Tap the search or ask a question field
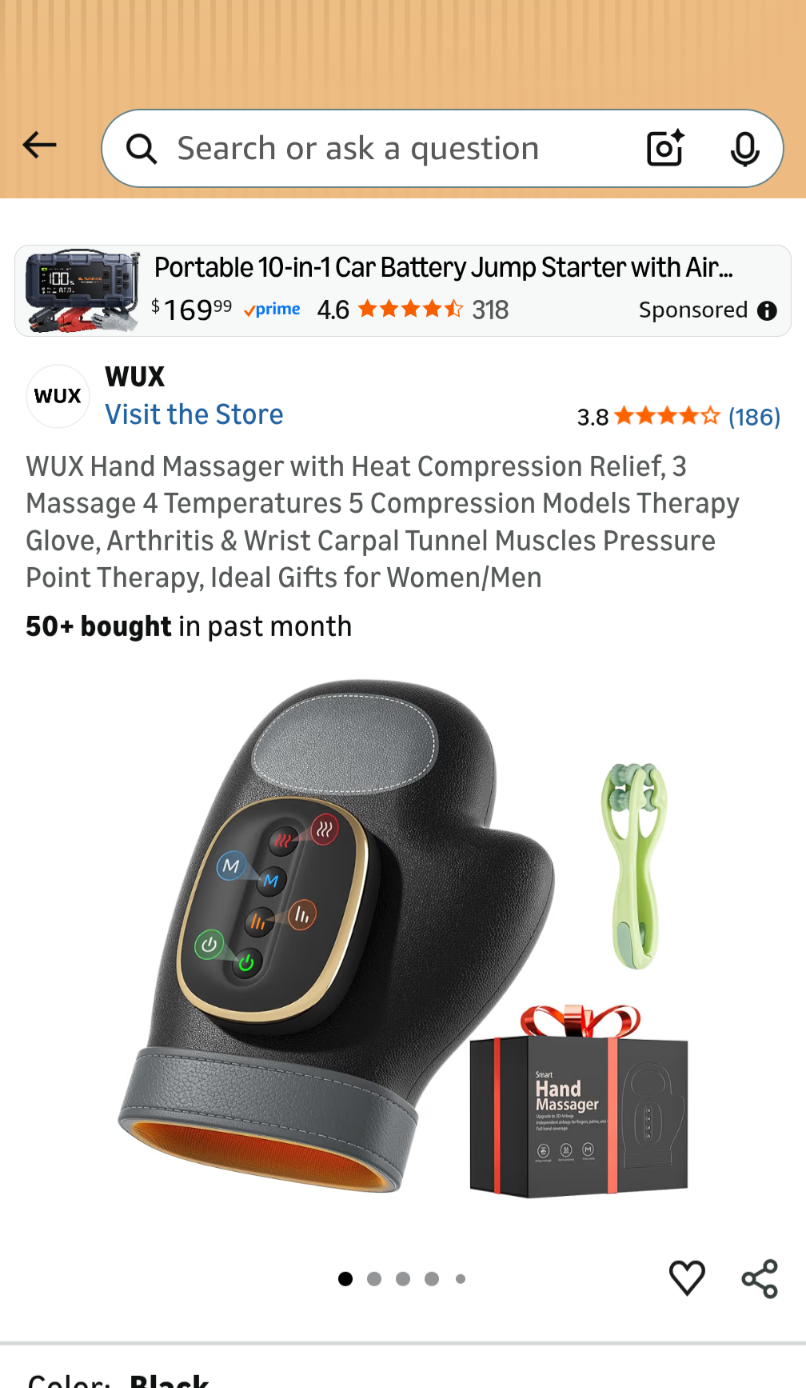806x1388 pixels. coord(380,149)
